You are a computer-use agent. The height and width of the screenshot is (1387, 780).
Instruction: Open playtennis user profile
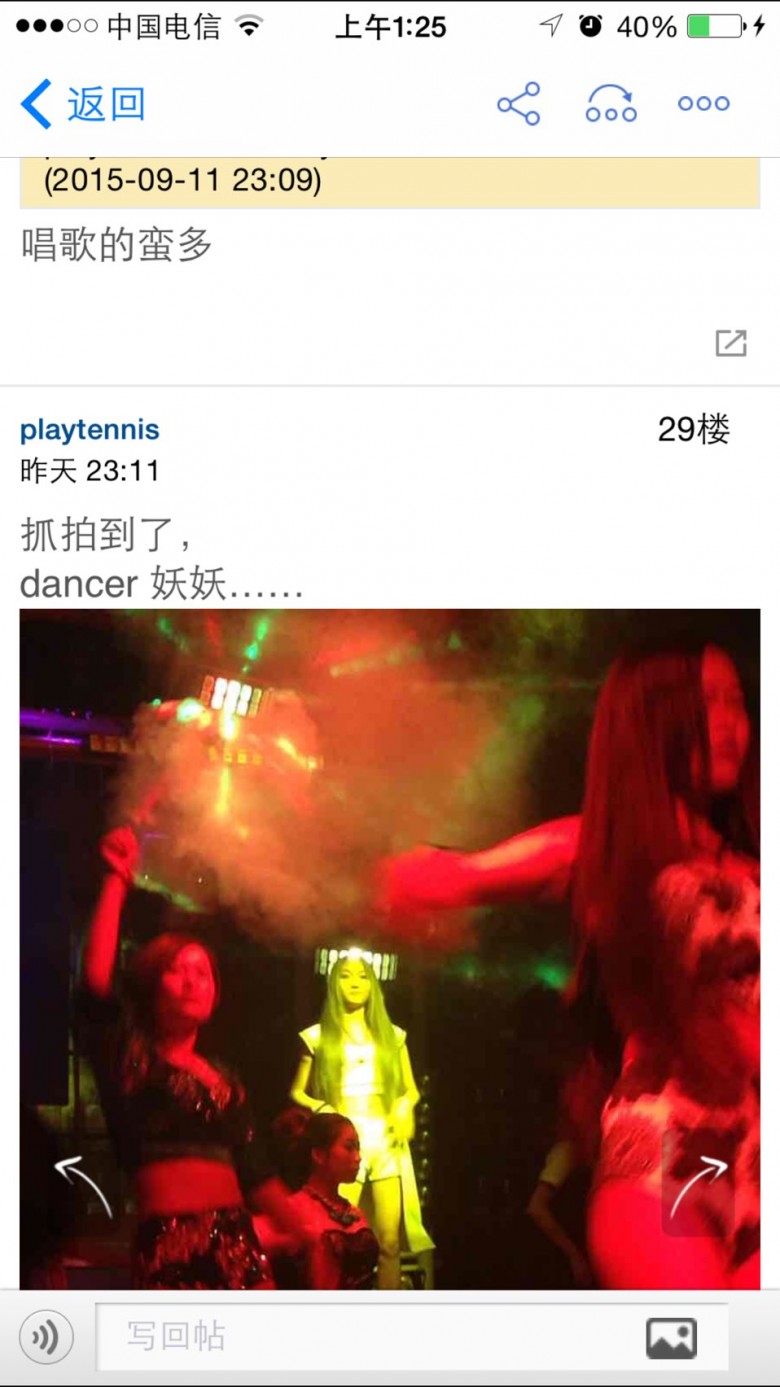click(x=90, y=430)
